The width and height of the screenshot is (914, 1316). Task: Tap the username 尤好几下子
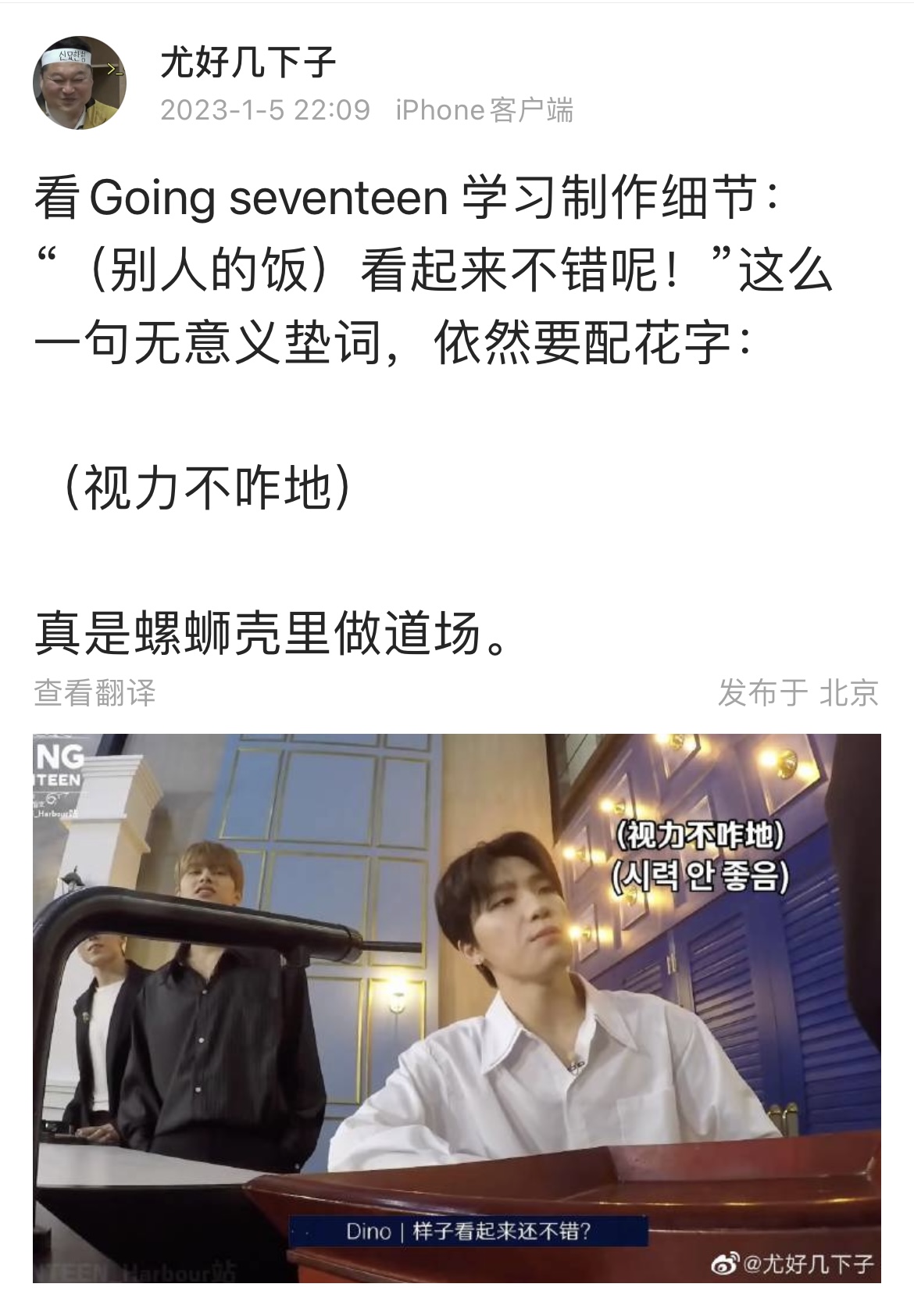point(248,63)
